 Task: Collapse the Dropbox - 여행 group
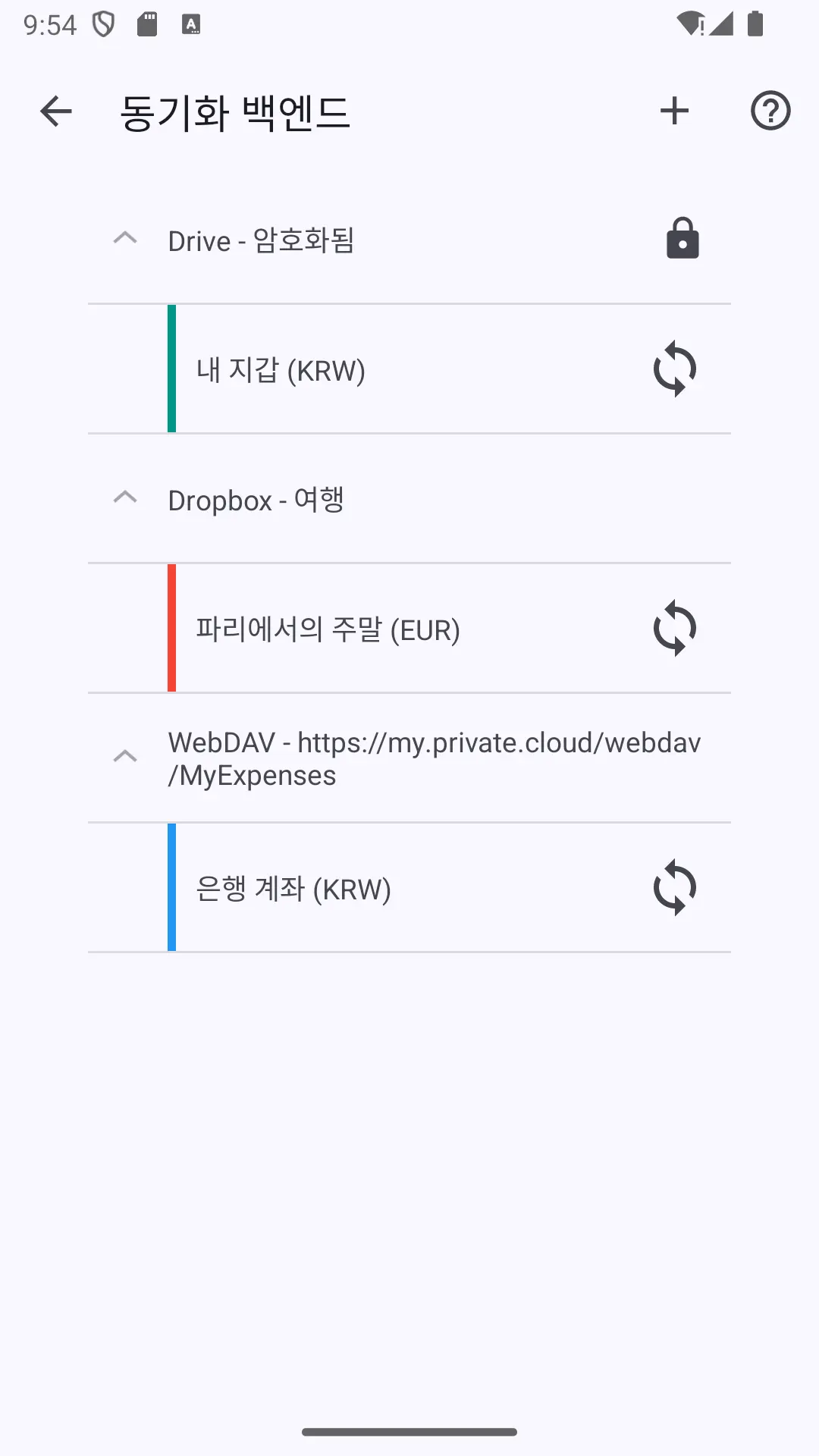[125, 497]
